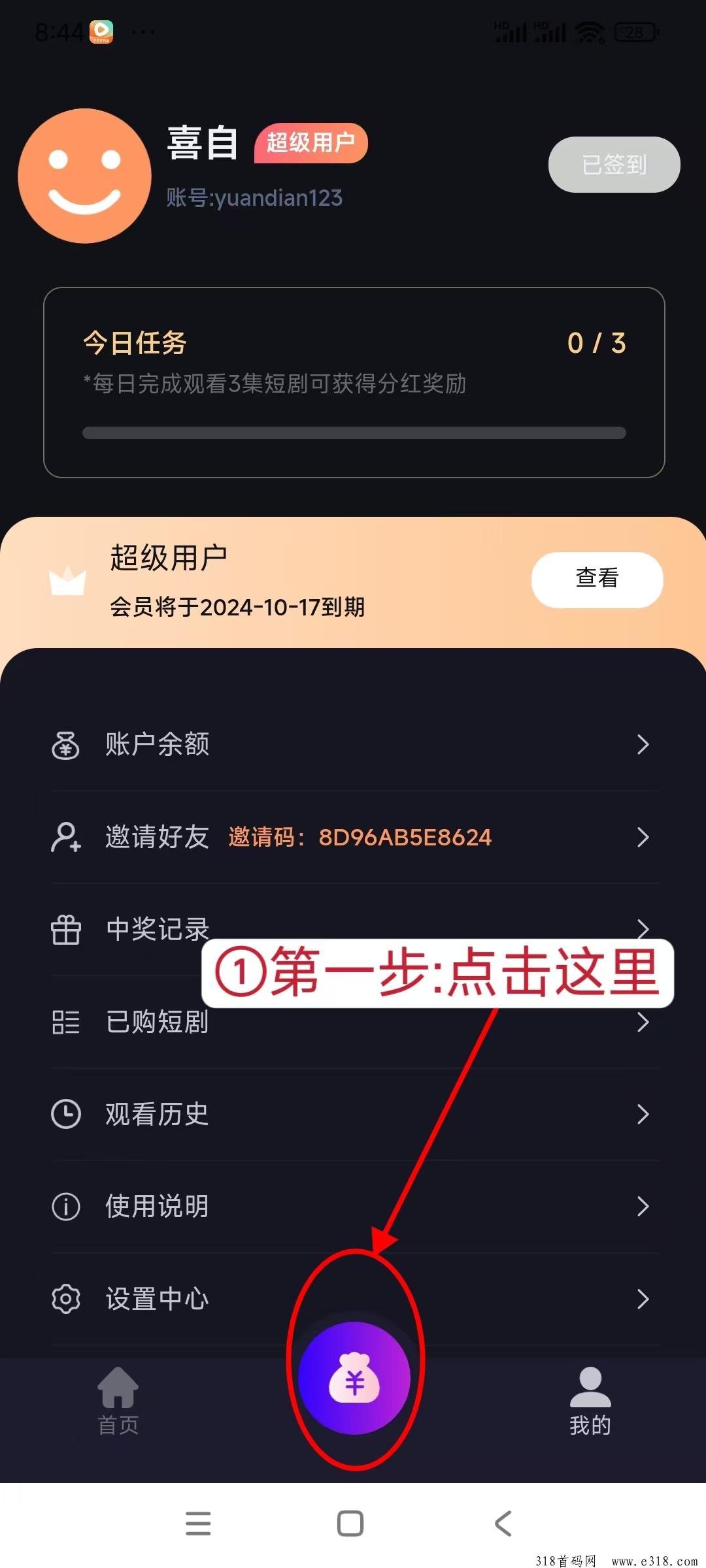Screen dimensions: 706x1568
Task: Open the 邀请好友 invite friends row
Action: pyautogui.click(x=353, y=837)
